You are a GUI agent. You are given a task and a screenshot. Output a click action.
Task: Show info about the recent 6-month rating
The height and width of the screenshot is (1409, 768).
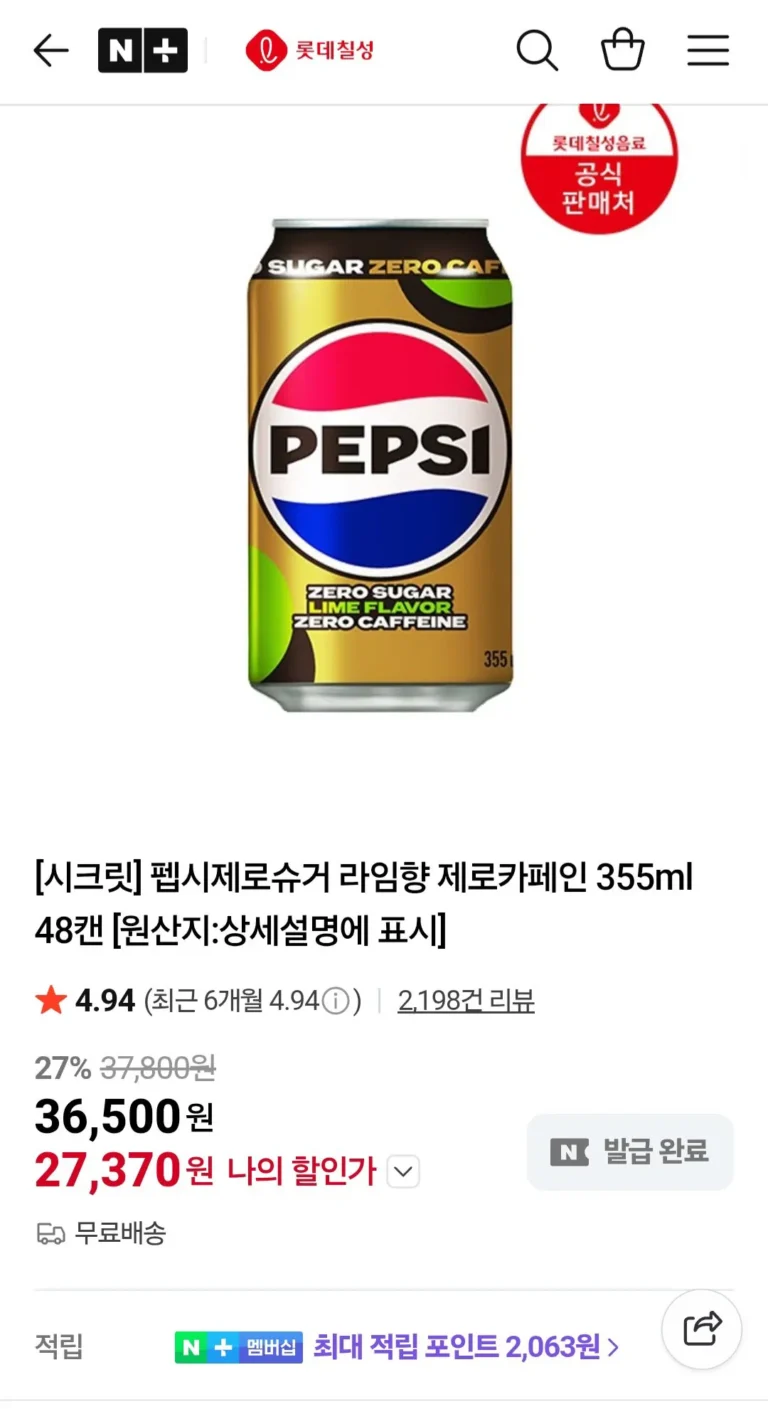pos(338,1001)
